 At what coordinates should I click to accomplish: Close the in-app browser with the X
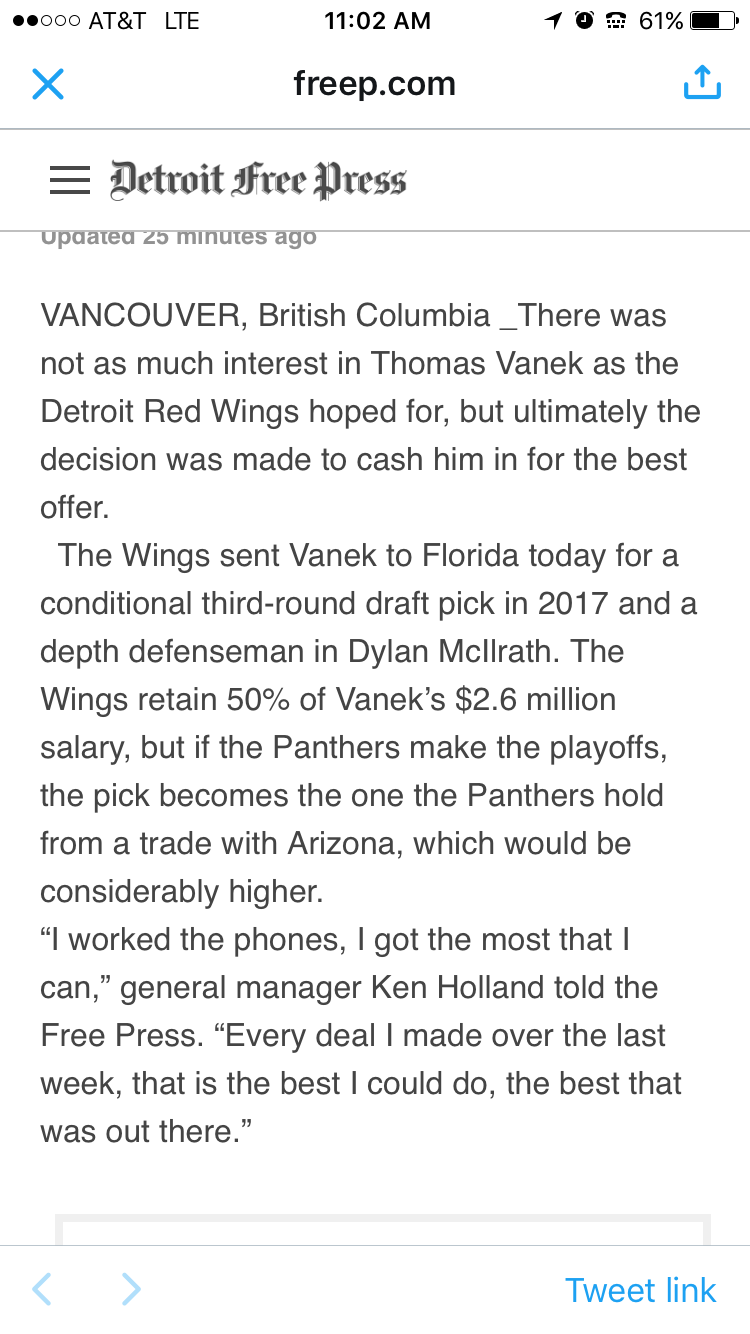pyautogui.click(x=48, y=84)
